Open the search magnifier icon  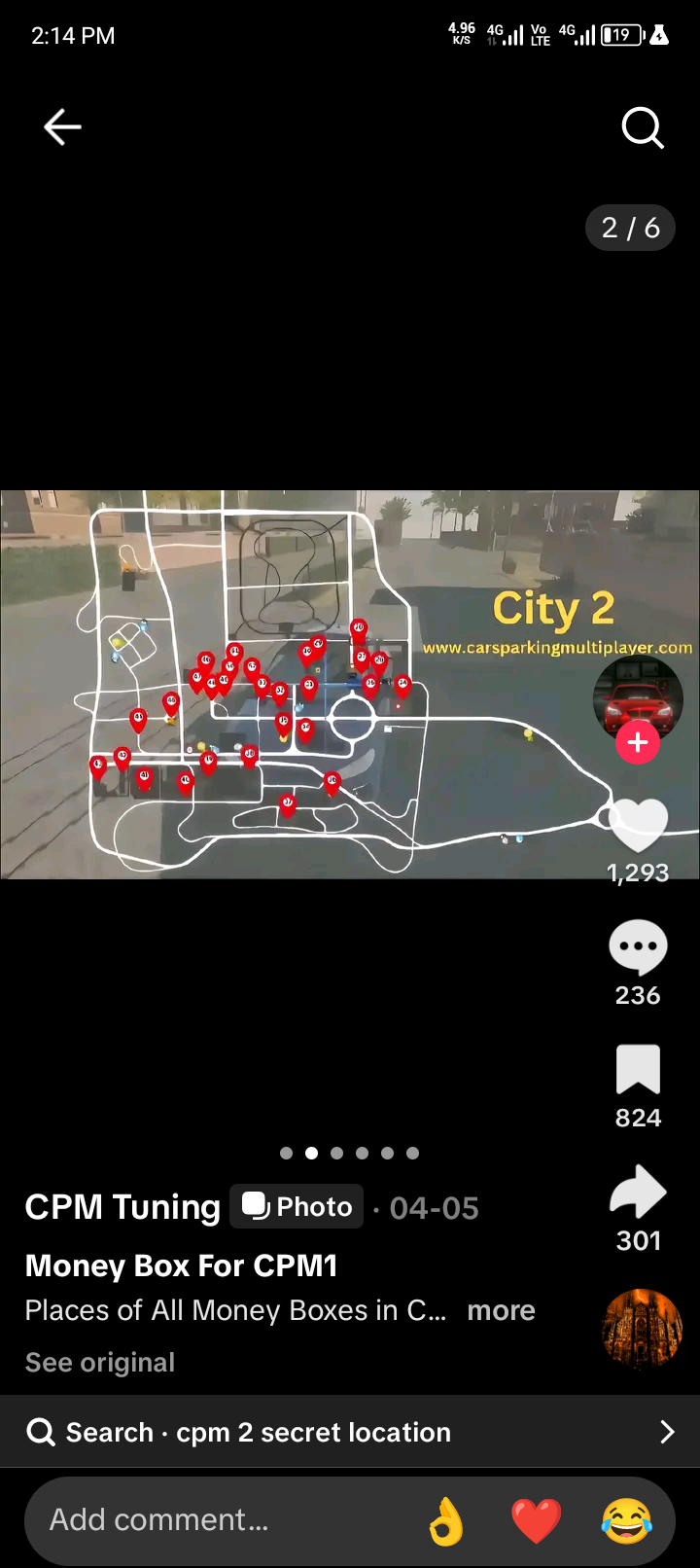(642, 127)
